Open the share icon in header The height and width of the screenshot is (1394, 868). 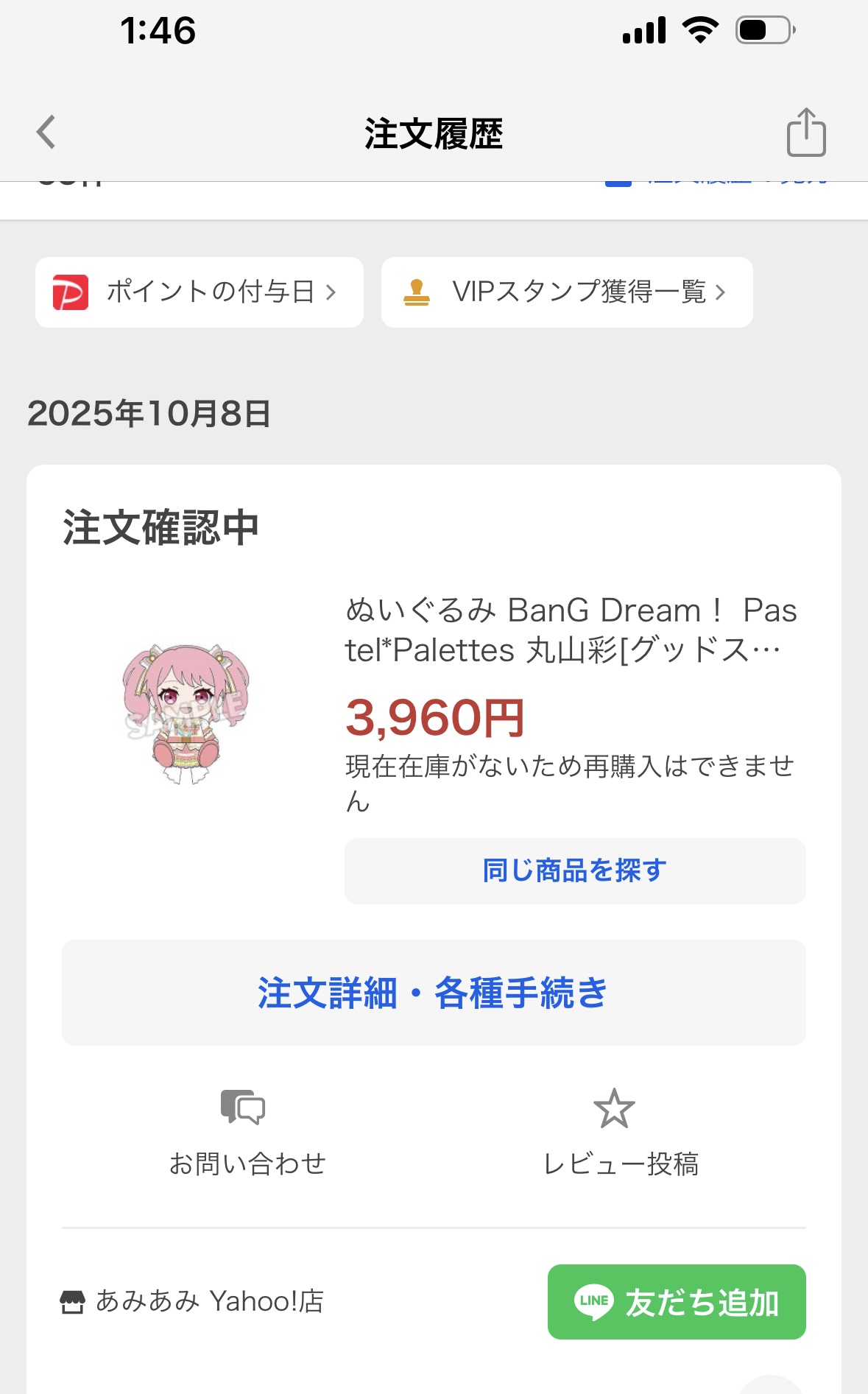806,133
